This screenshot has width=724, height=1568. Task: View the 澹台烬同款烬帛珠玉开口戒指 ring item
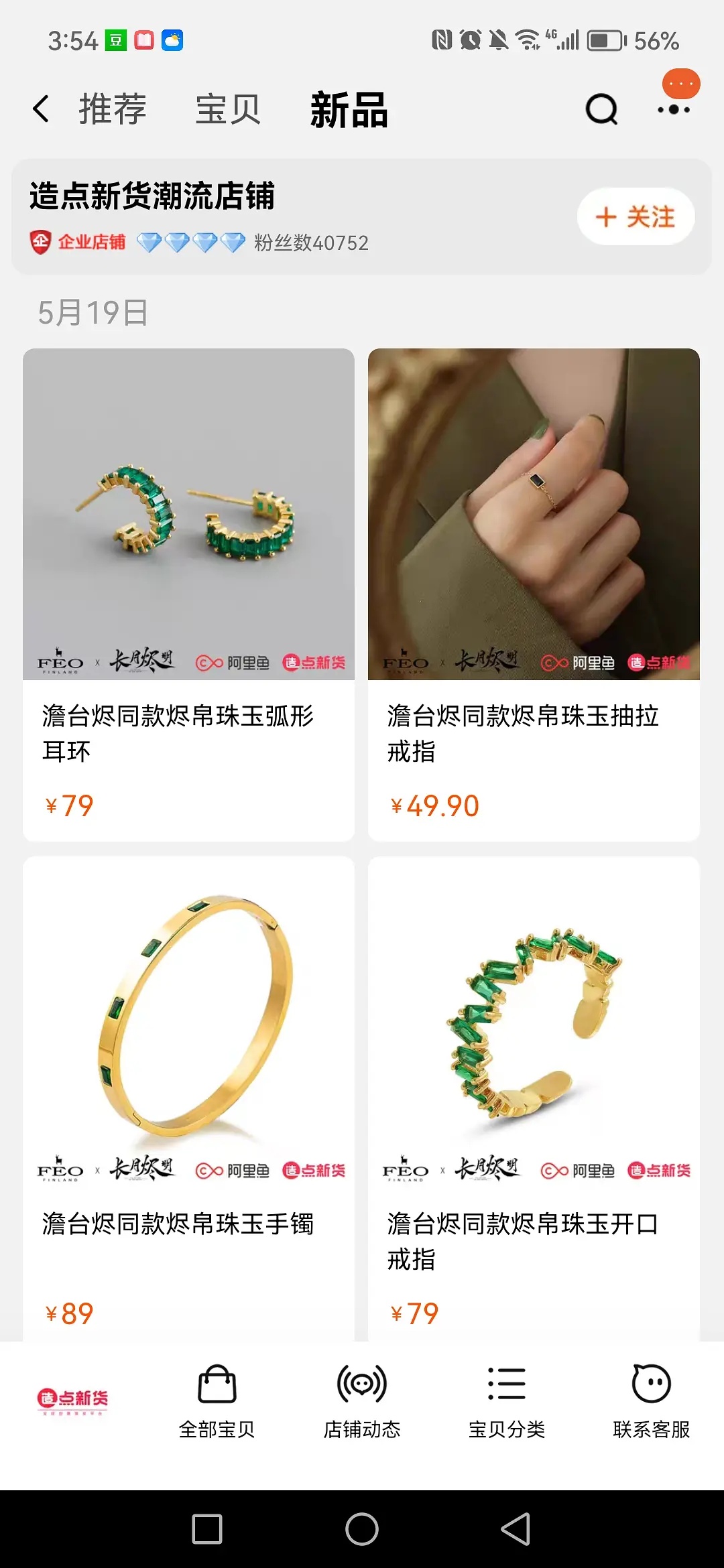[x=534, y=1099]
